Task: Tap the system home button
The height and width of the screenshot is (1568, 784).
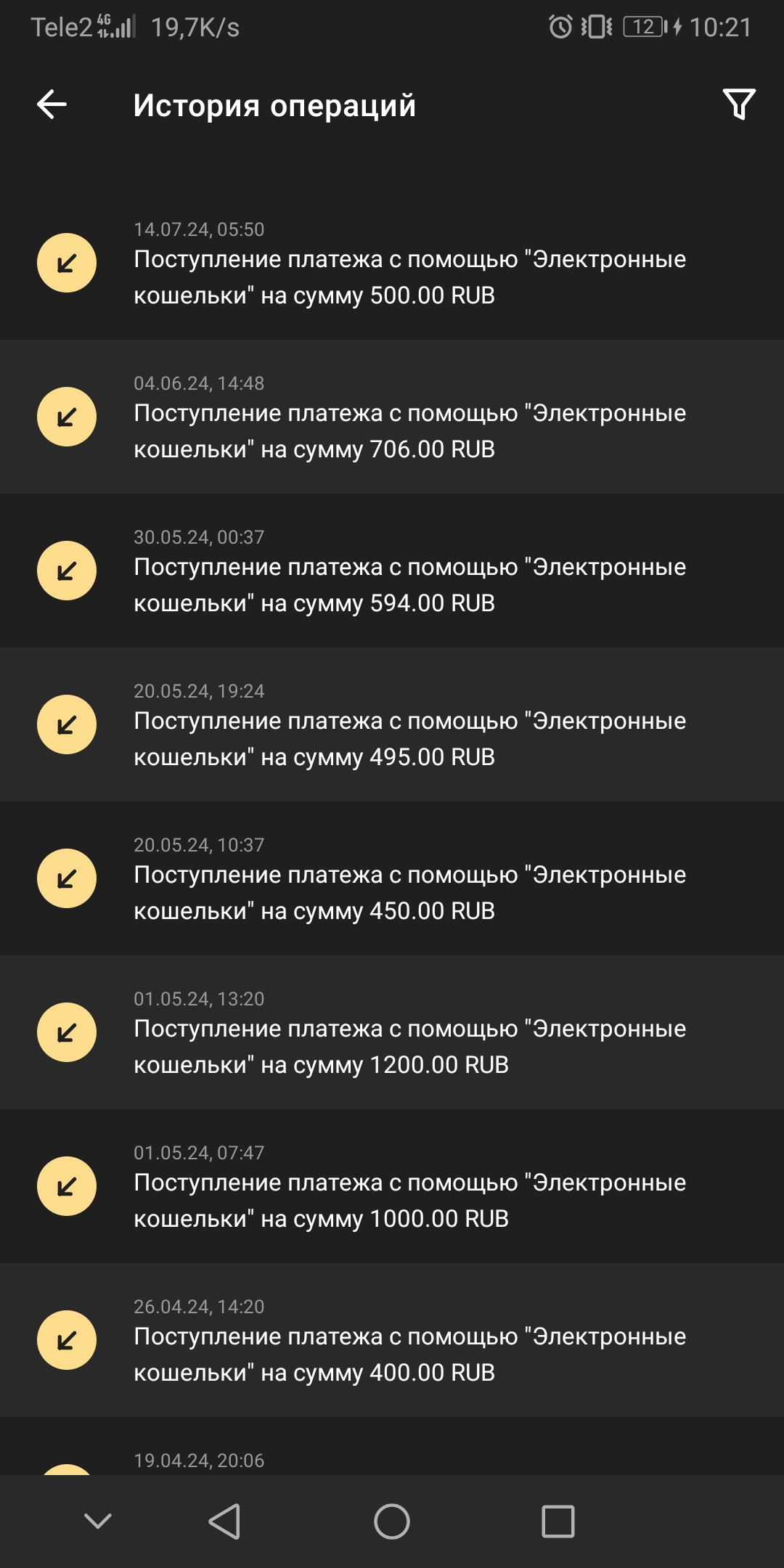Action: click(392, 1521)
